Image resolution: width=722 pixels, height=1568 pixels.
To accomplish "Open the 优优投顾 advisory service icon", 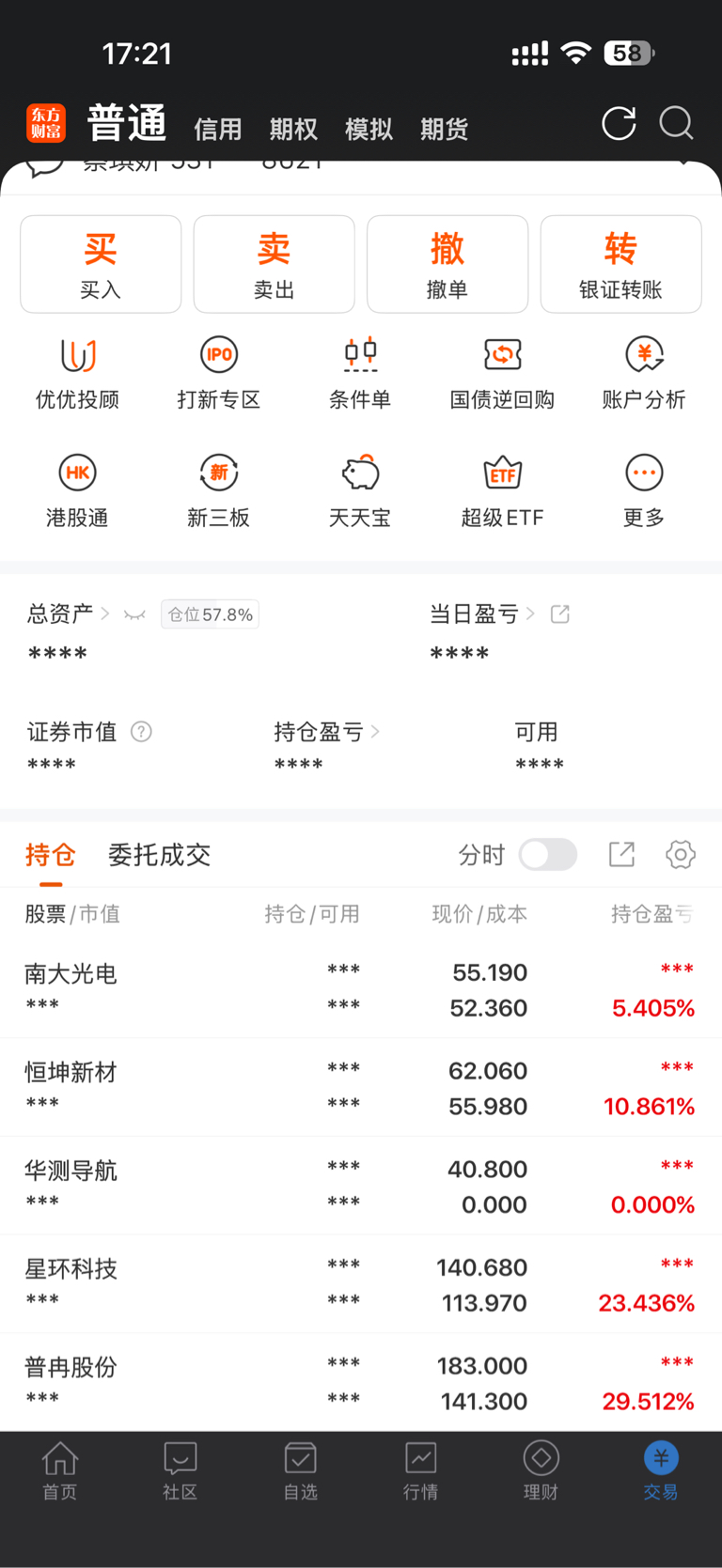I will (x=76, y=371).
